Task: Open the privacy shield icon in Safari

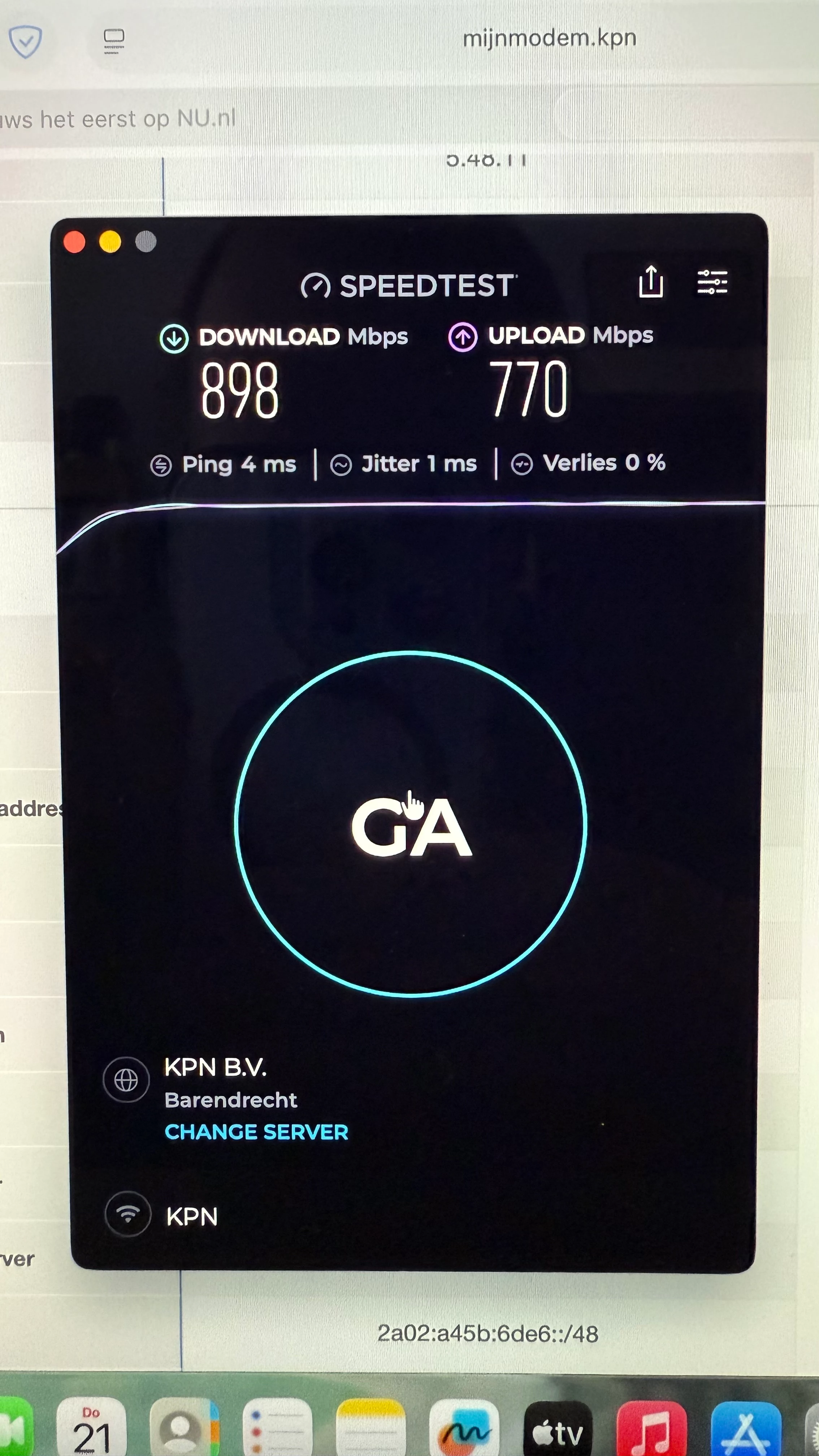Action: click(25, 41)
